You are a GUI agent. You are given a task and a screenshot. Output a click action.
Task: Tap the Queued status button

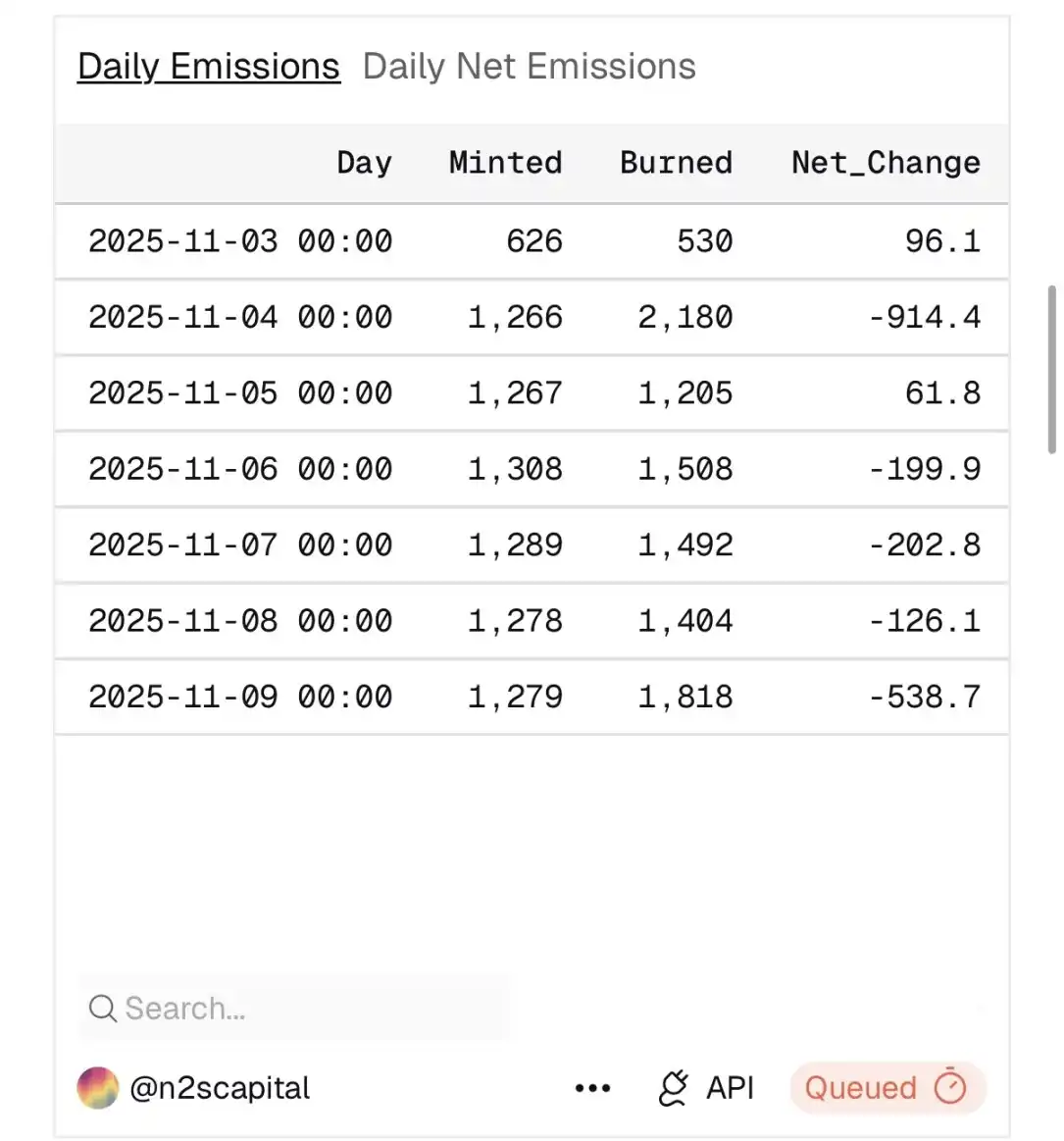(887, 1088)
